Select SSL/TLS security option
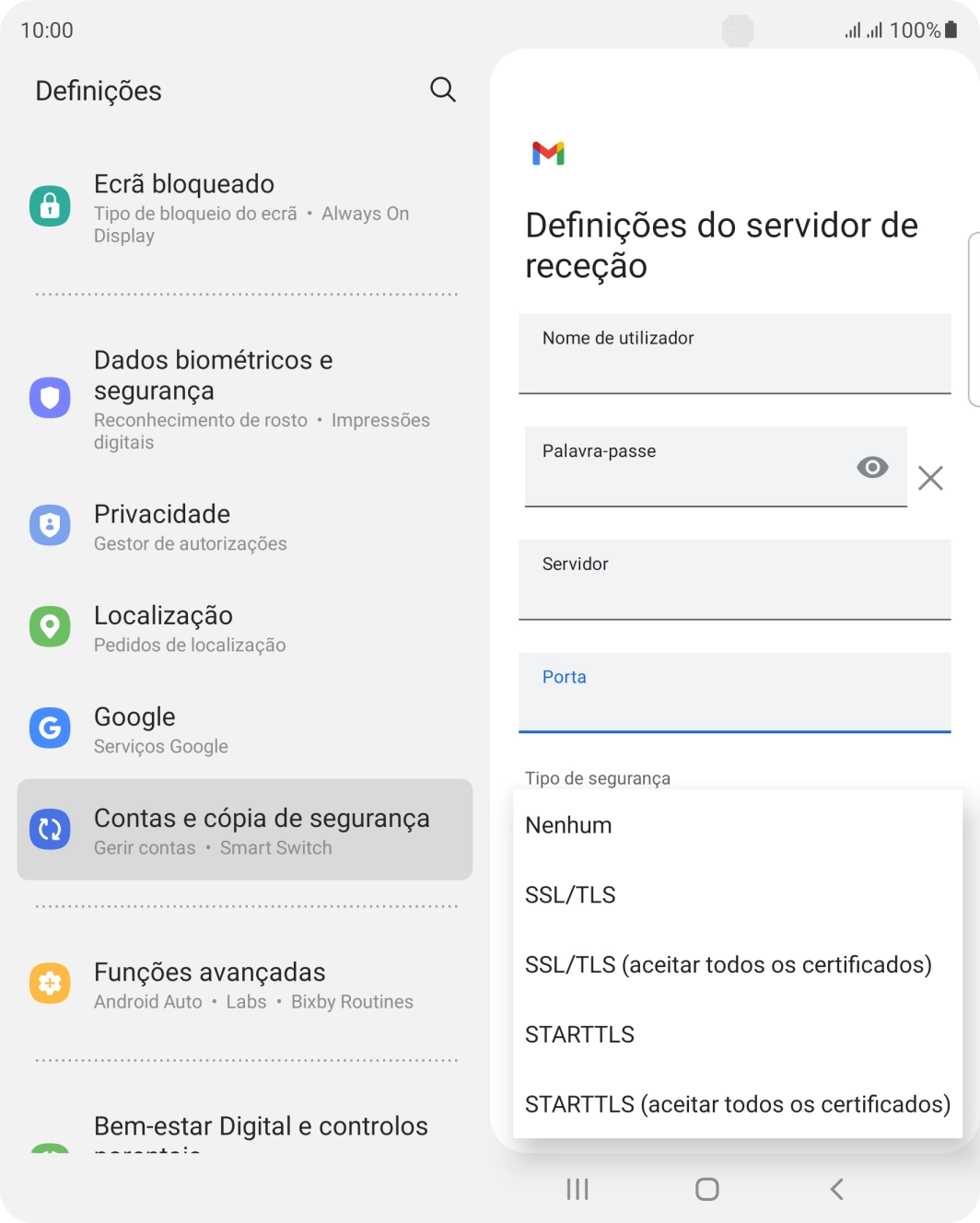 click(570, 894)
